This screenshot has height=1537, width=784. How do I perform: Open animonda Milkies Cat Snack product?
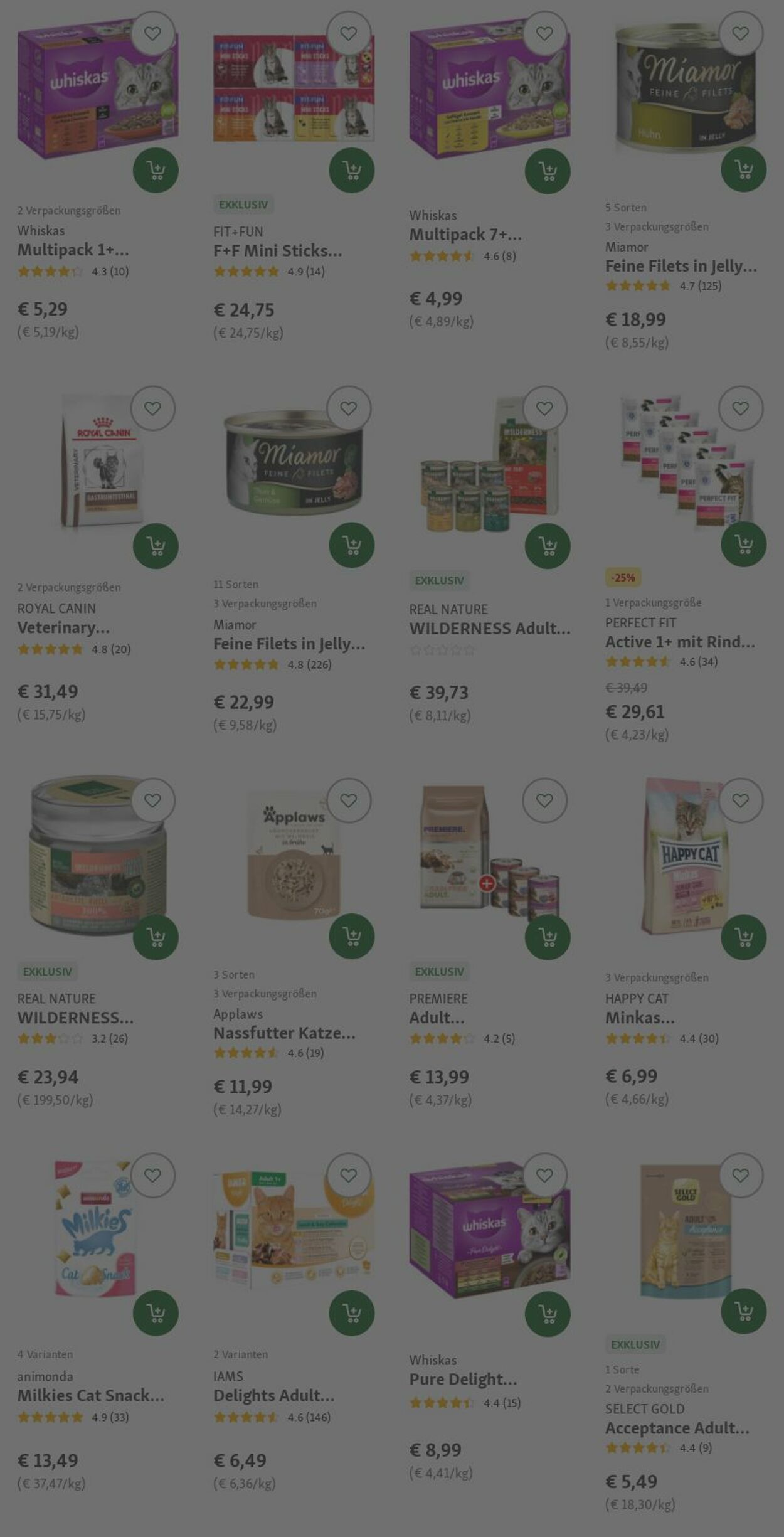pyautogui.click(x=90, y=1395)
